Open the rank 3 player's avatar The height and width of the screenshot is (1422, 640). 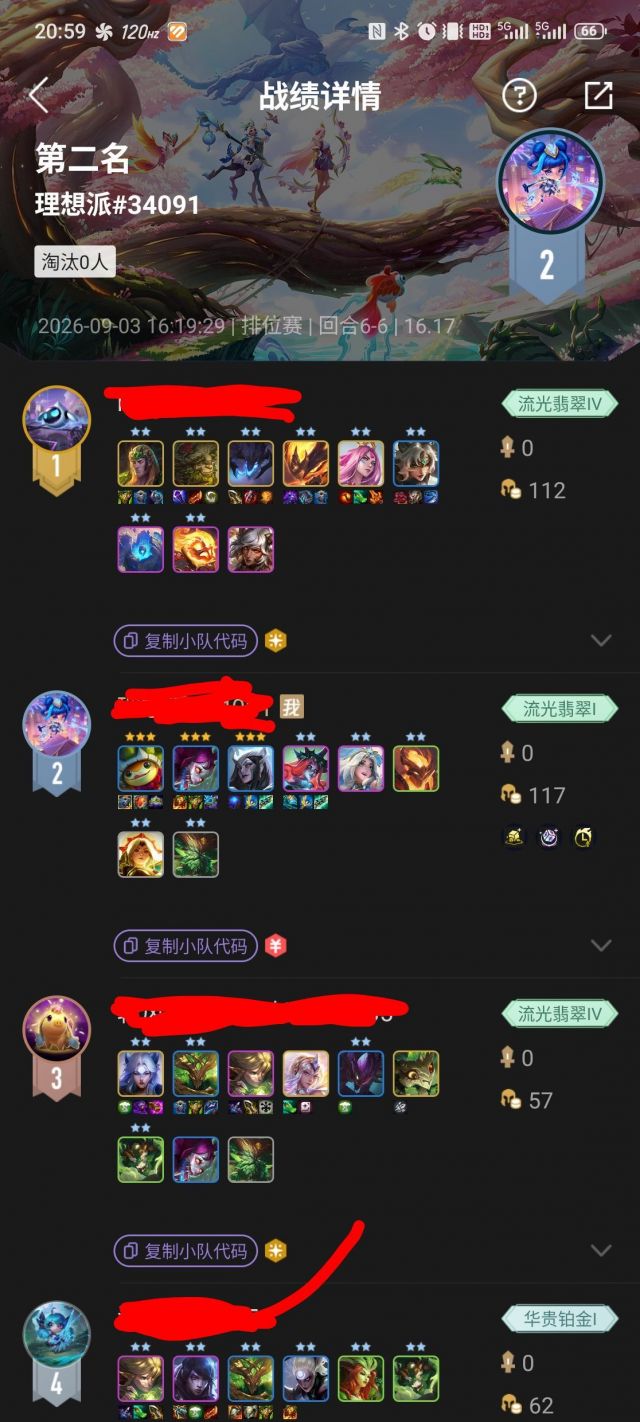point(57,1030)
